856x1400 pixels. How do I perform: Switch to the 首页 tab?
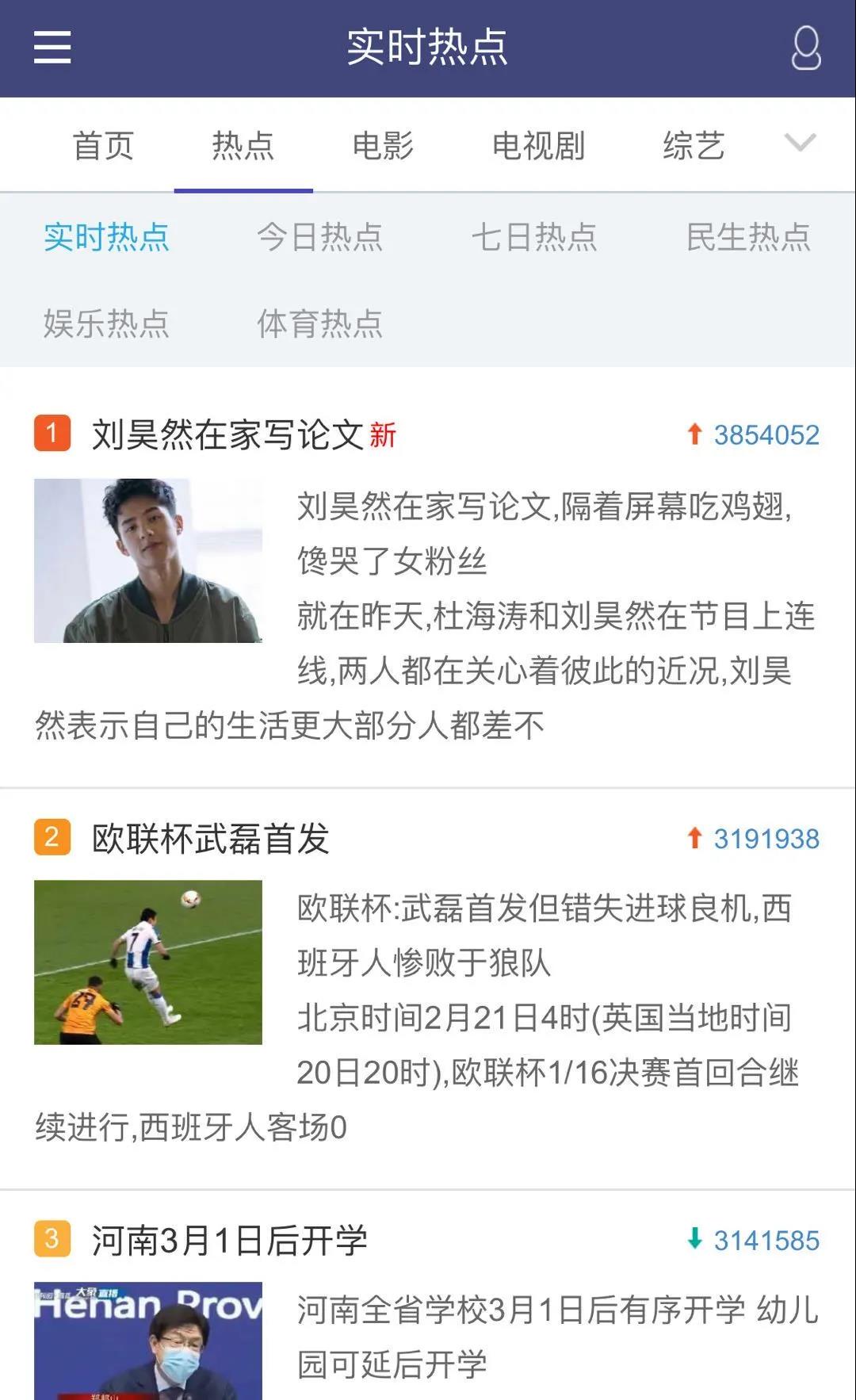[103, 146]
